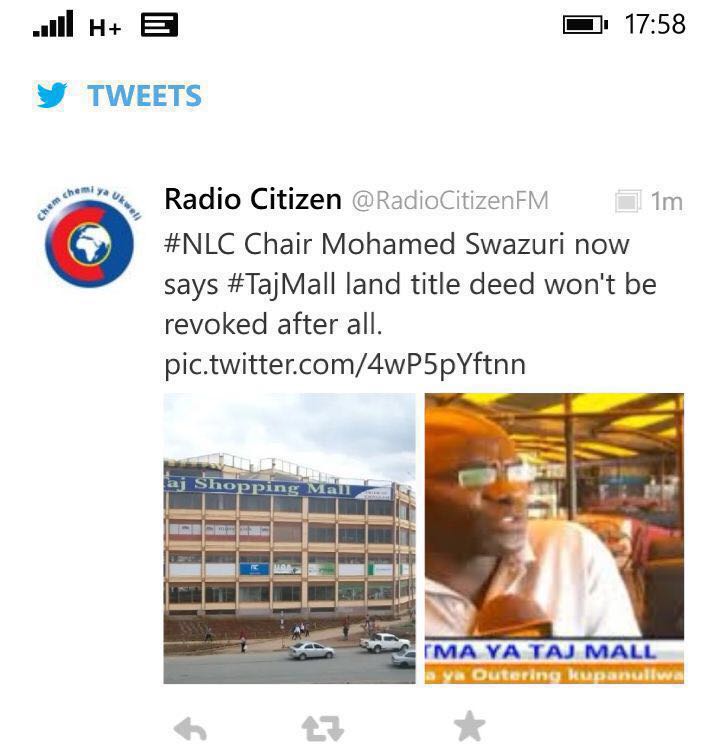The image size is (720, 751).
Task: View the Taj Shopping Mall building photo
Action: tap(289, 538)
